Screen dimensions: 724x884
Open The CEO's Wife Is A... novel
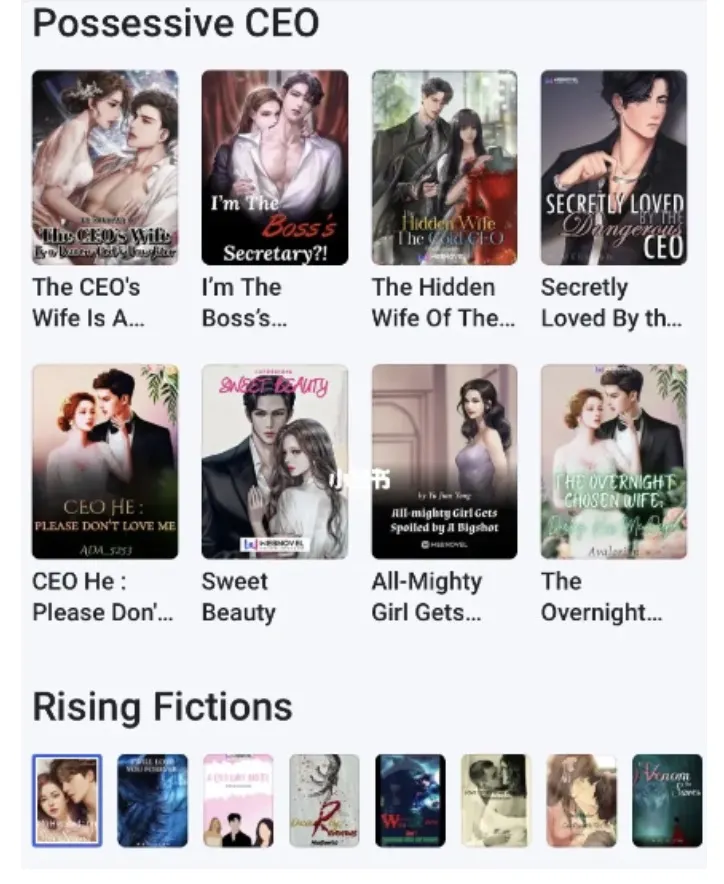(x=105, y=167)
